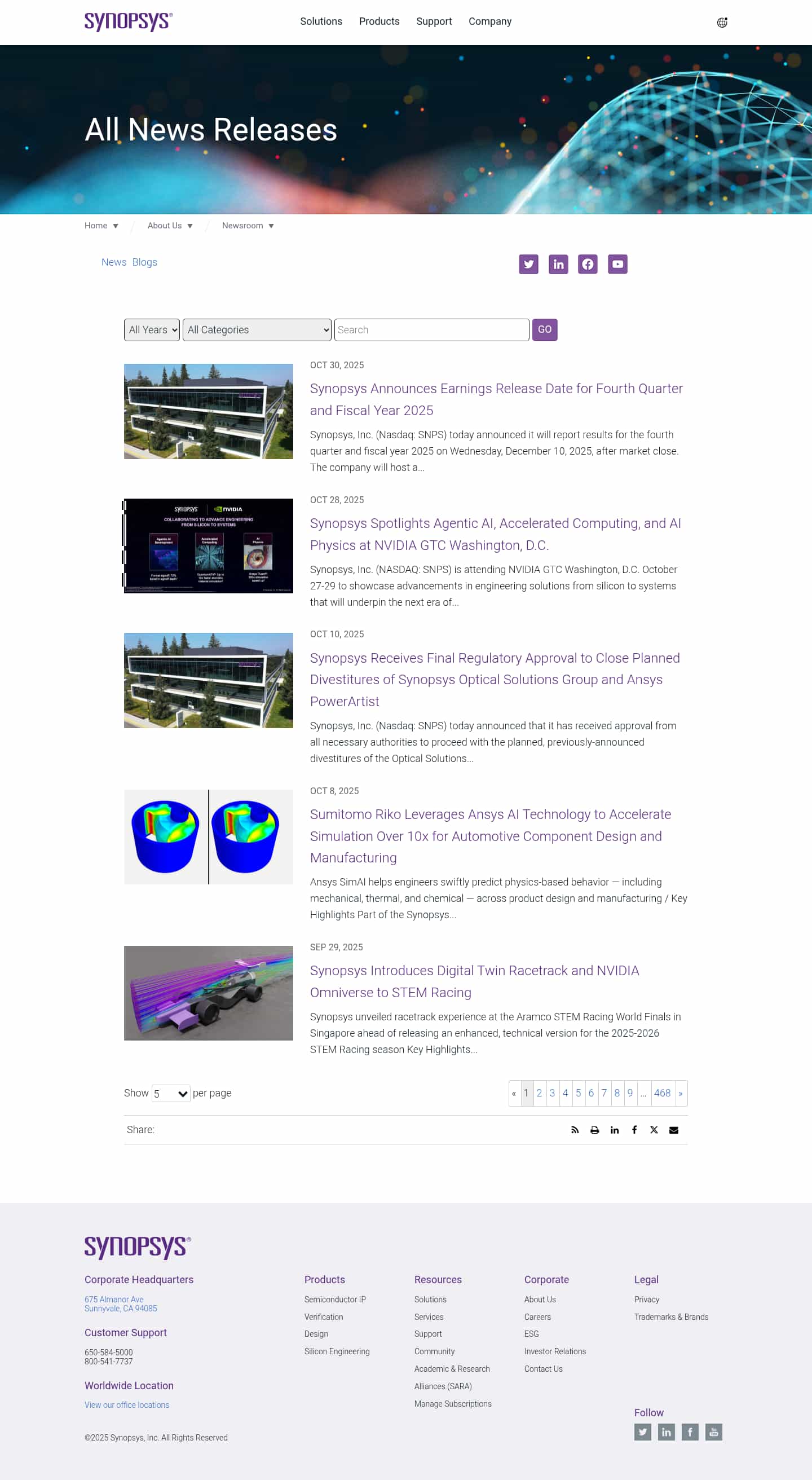Click the Digital Twin Racetrack article thumbnail
The width and height of the screenshot is (812, 1480).
(x=208, y=992)
